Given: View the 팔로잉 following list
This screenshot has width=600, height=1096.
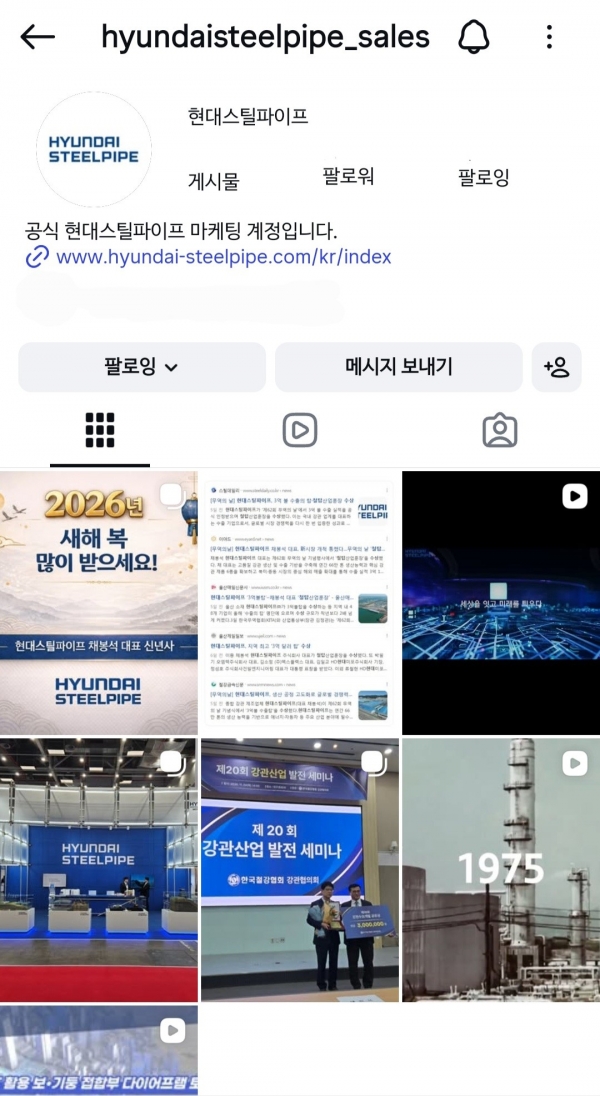Looking at the screenshot, I should pyautogui.click(x=484, y=178).
